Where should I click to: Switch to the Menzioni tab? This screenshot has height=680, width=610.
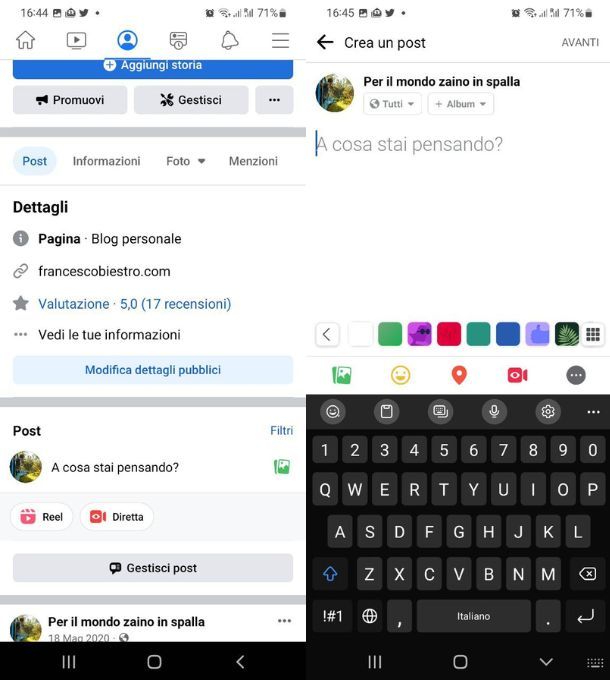coord(253,161)
